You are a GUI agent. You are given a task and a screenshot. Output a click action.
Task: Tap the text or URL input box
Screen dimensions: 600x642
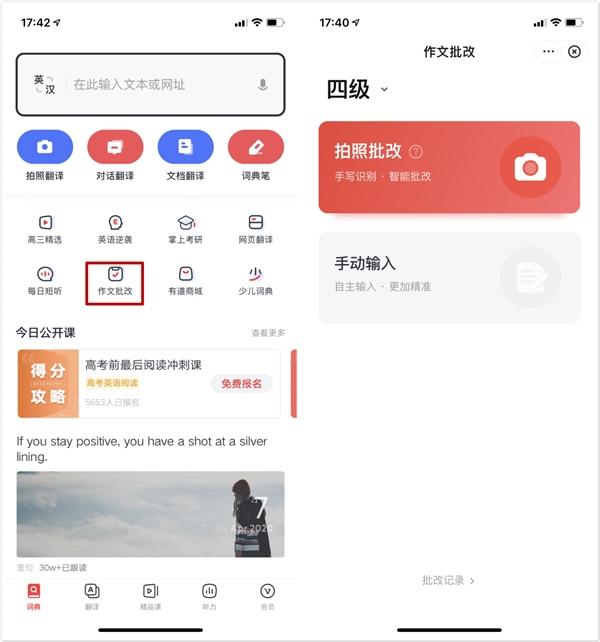click(x=160, y=85)
